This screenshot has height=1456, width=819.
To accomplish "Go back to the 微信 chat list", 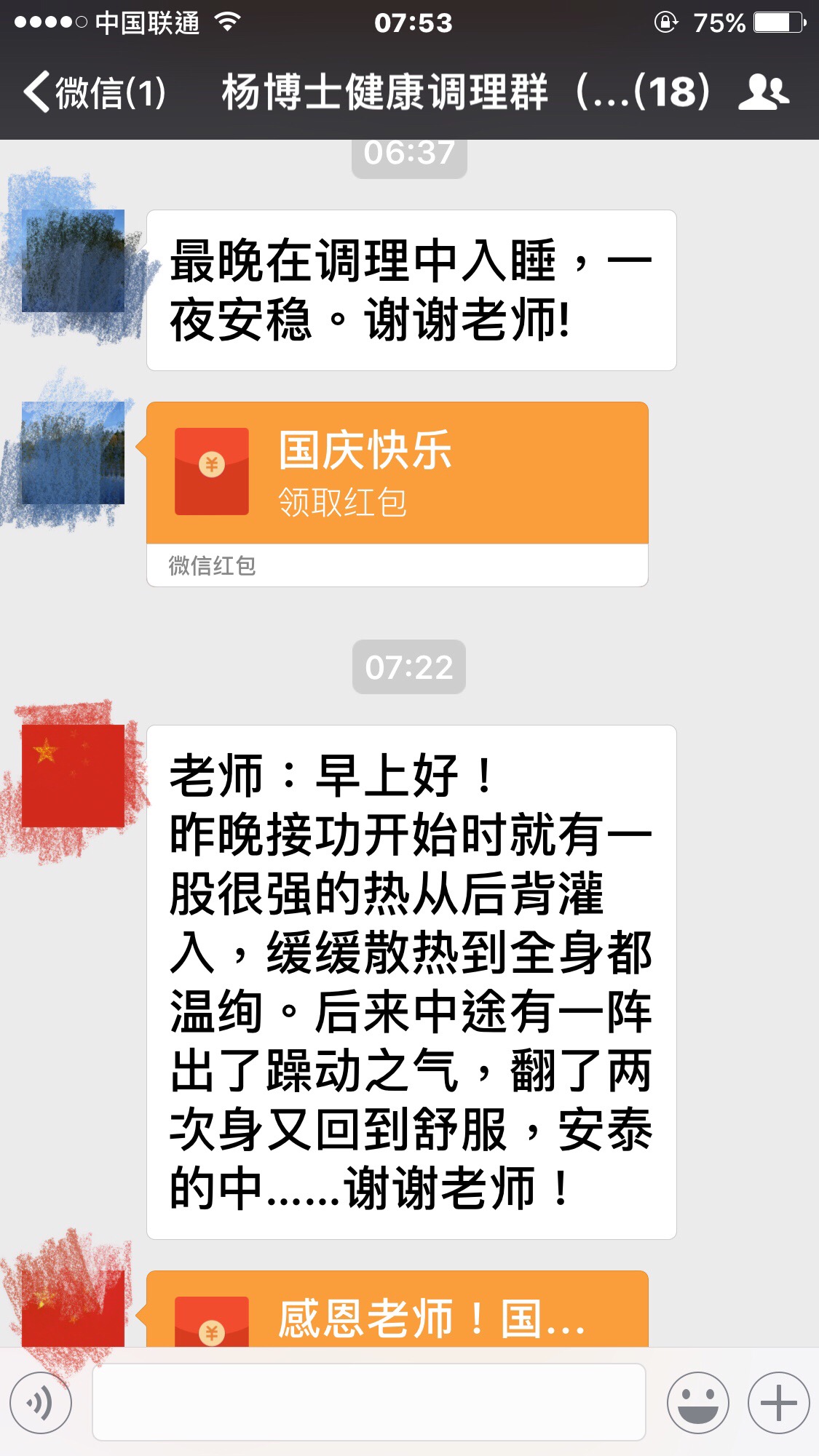I will point(95,93).
